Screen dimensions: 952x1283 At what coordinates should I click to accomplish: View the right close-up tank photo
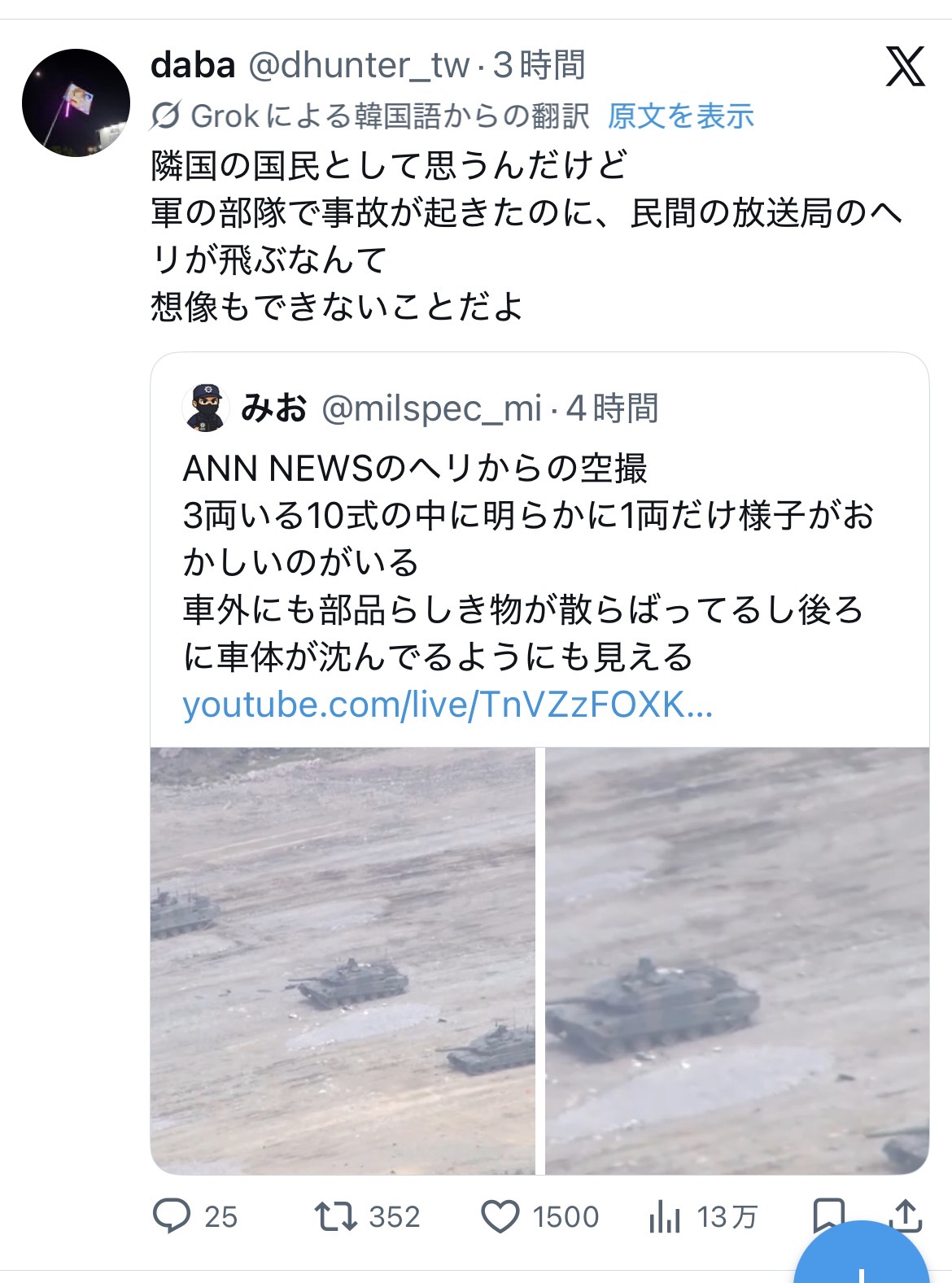click(736, 960)
